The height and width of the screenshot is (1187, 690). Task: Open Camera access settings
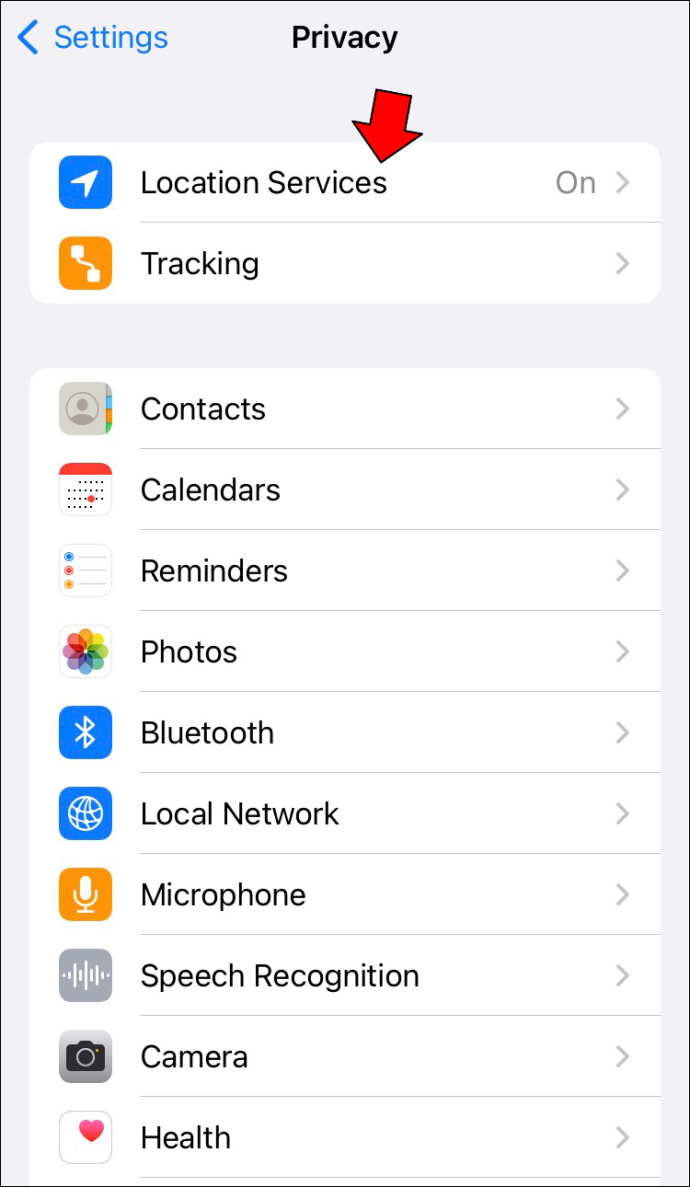(x=345, y=1057)
